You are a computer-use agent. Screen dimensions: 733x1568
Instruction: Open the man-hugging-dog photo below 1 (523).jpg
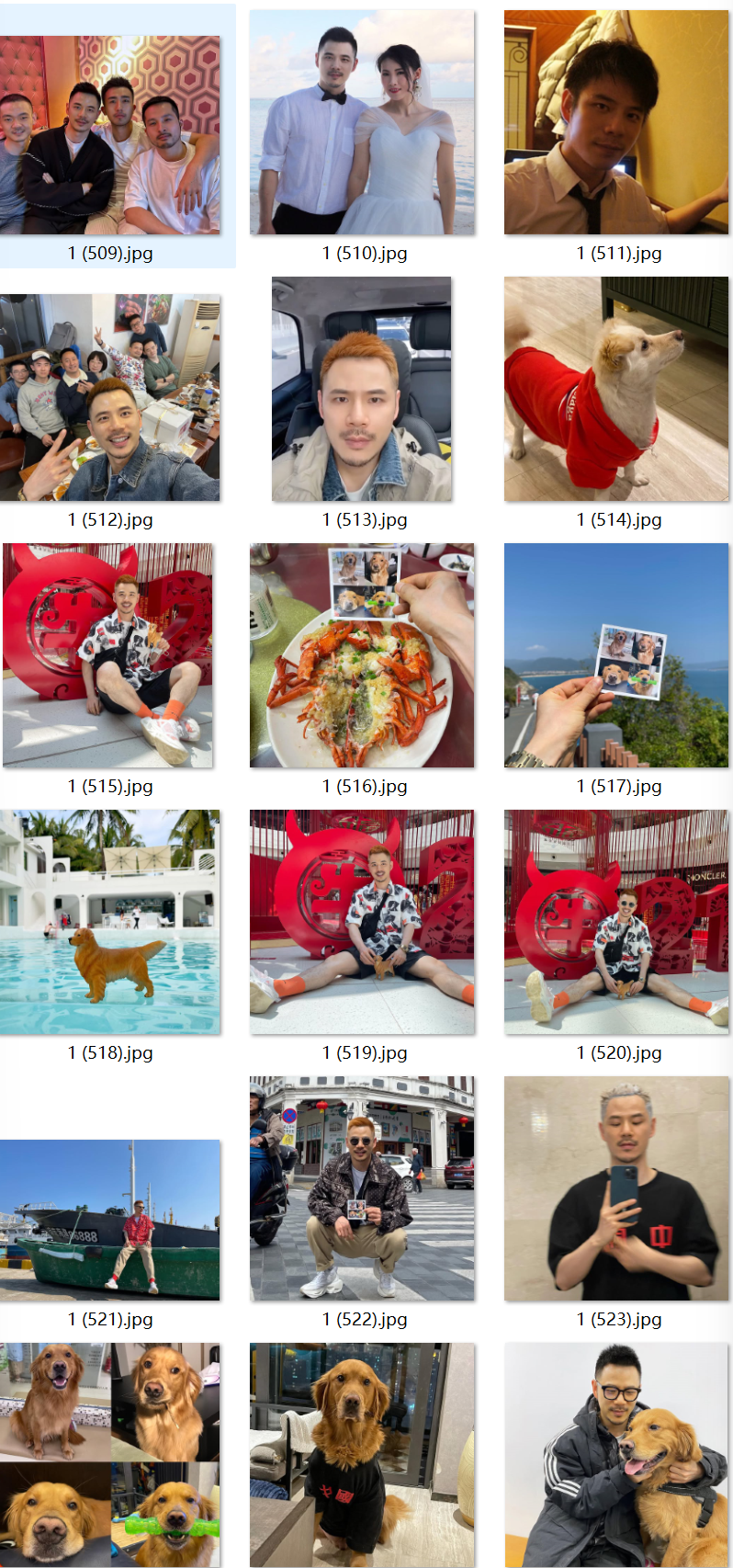[x=616, y=1455]
